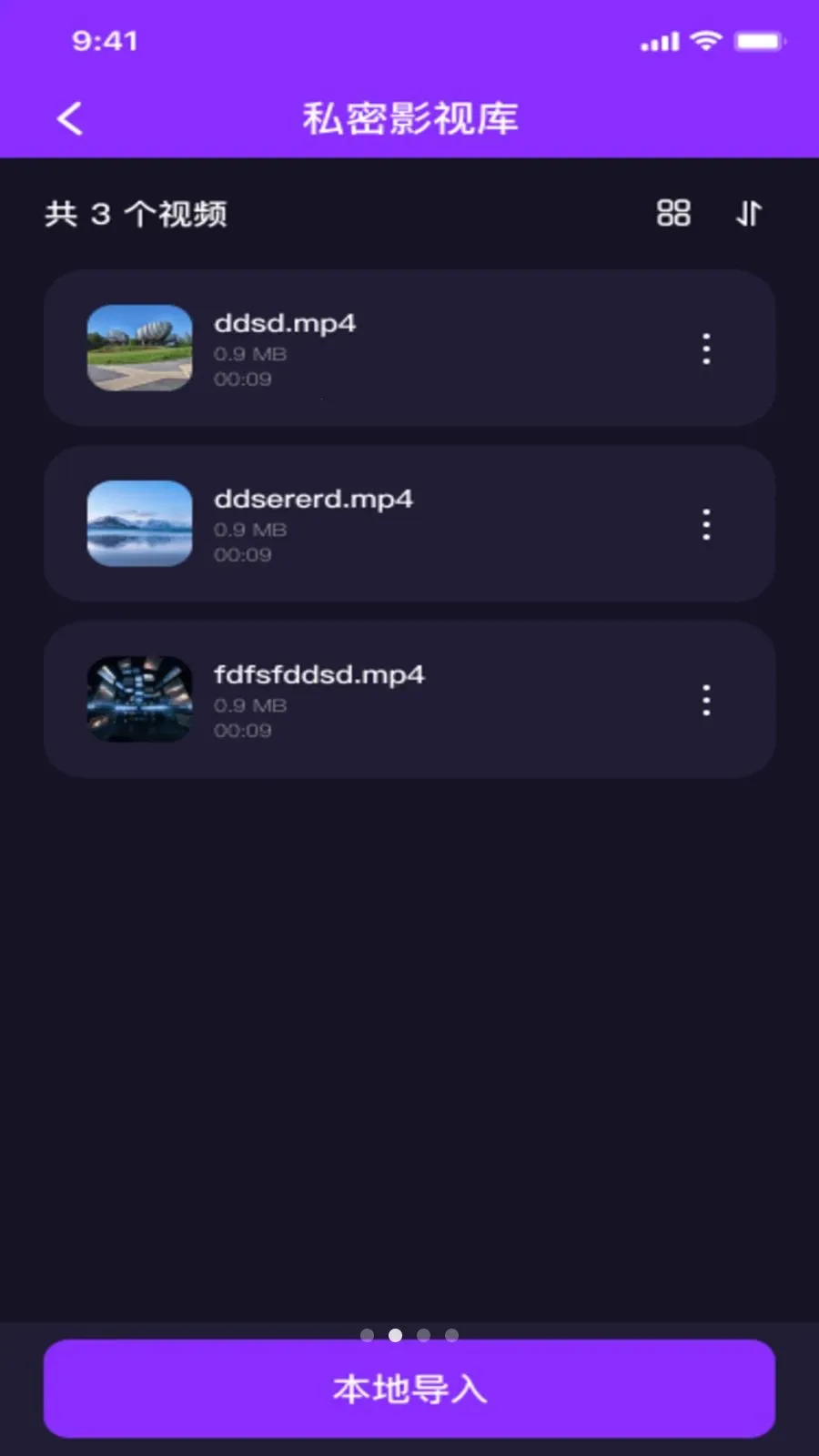Open the ddsererd.mp4 video item
This screenshot has height=1456, width=819.
(x=409, y=524)
